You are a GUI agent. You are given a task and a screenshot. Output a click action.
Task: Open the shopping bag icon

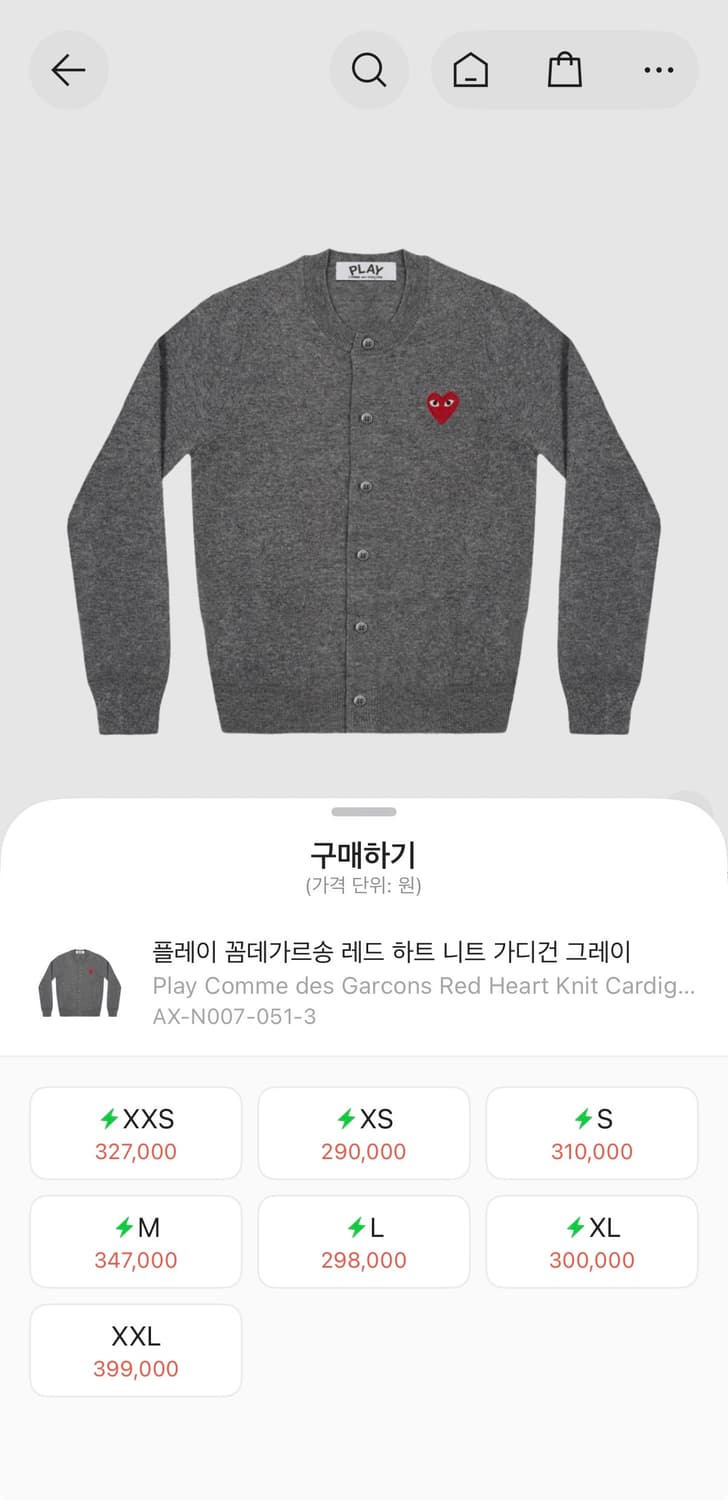coord(564,70)
